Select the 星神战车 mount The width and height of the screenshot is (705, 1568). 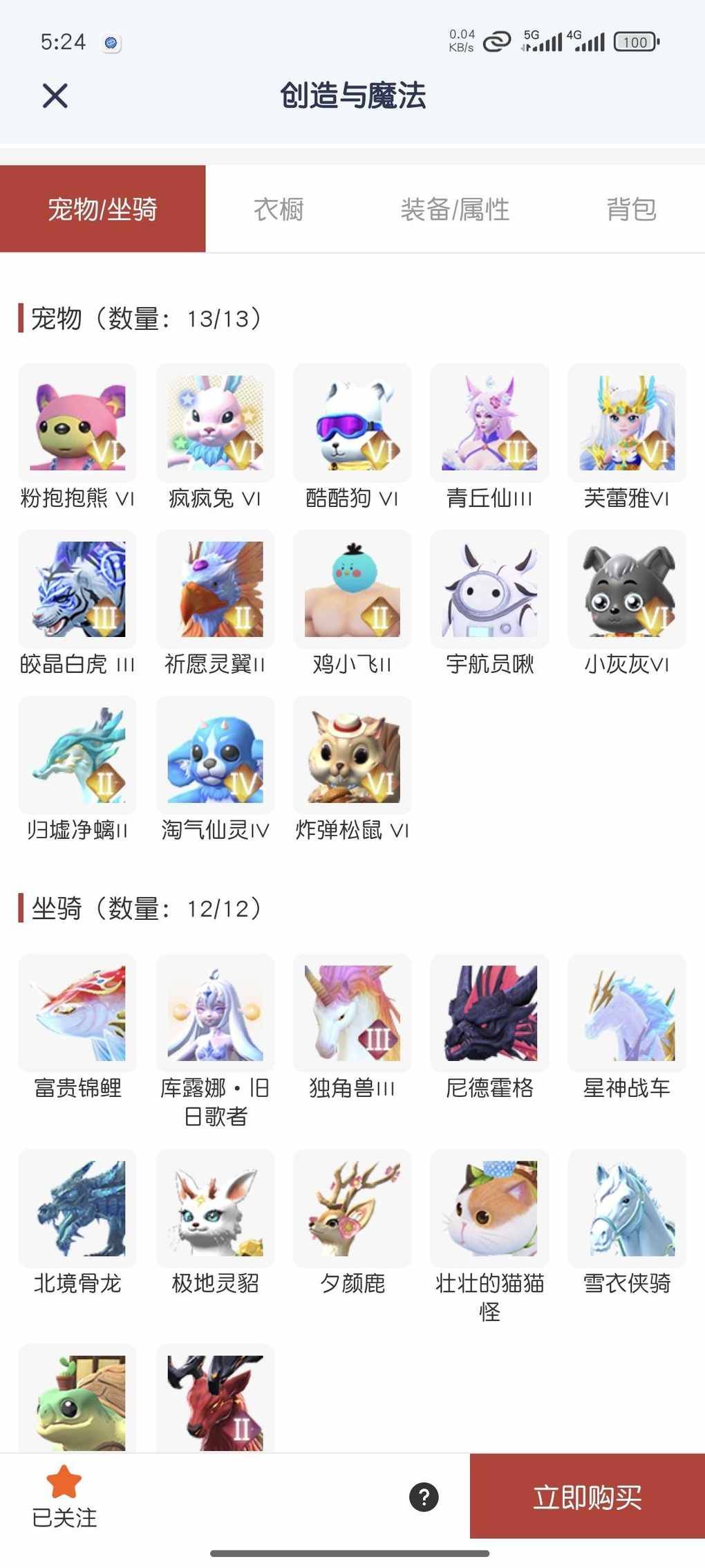627,1013
